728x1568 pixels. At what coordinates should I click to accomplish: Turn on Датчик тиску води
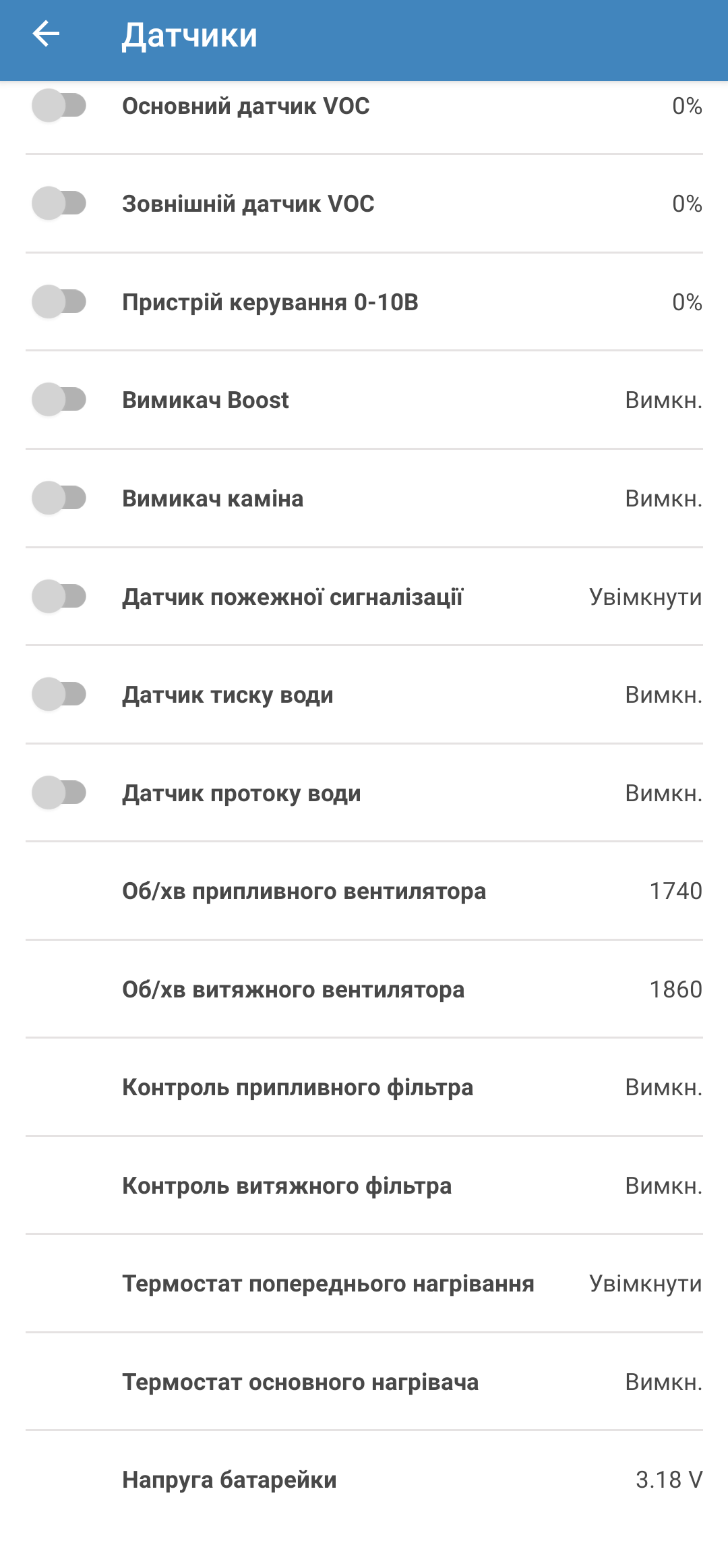(x=59, y=694)
